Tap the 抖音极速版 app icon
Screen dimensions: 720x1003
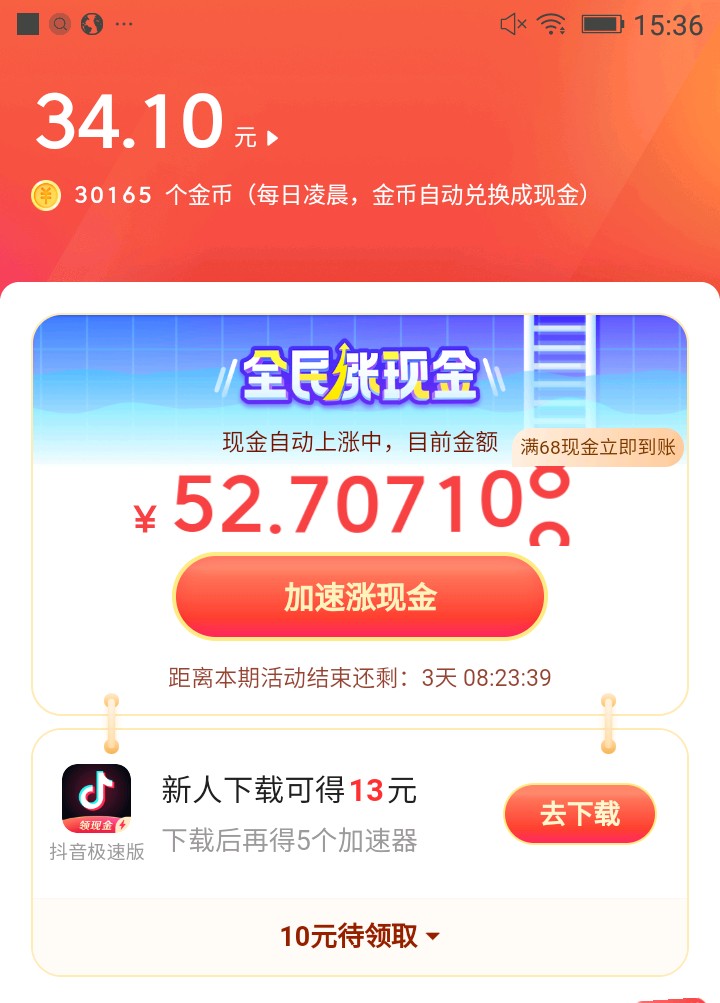(x=95, y=797)
